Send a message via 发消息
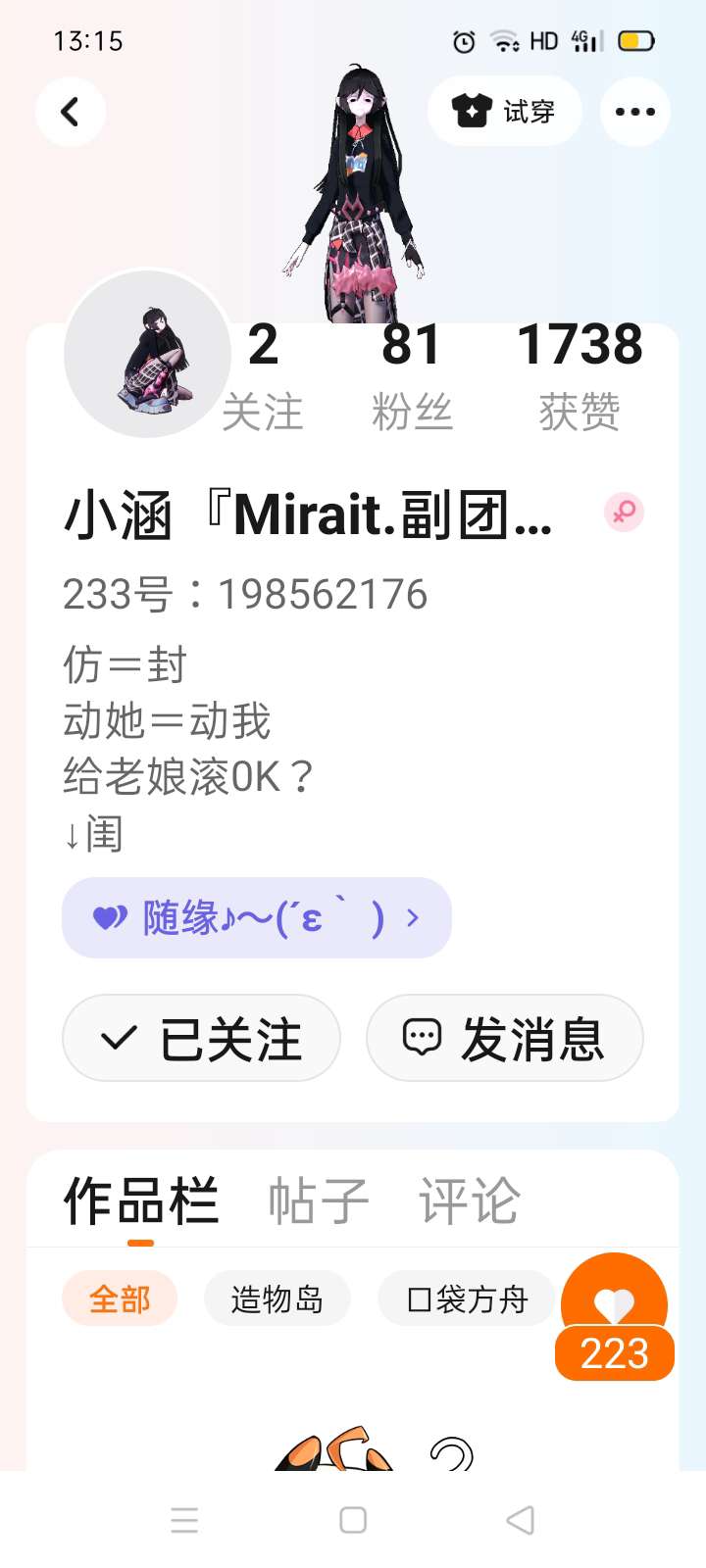The width and height of the screenshot is (706, 1568). [504, 1038]
